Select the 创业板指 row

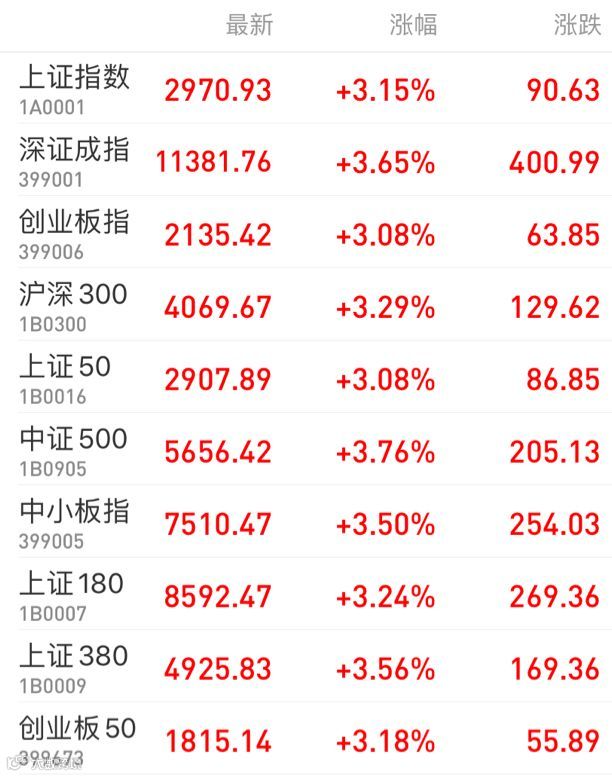(306, 232)
